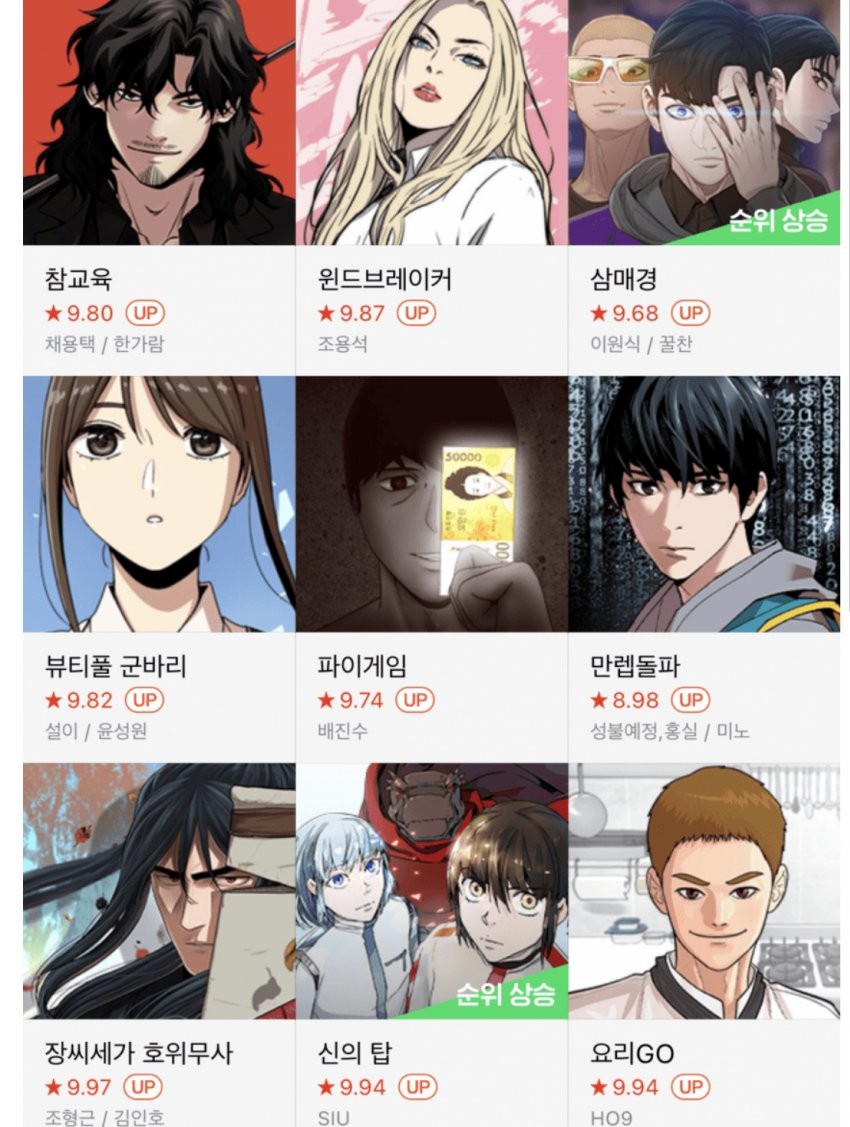850x1127 pixels.
Task: Open the 뷰티풀 군바리 webtoon
Action: (x=159, y=503)
